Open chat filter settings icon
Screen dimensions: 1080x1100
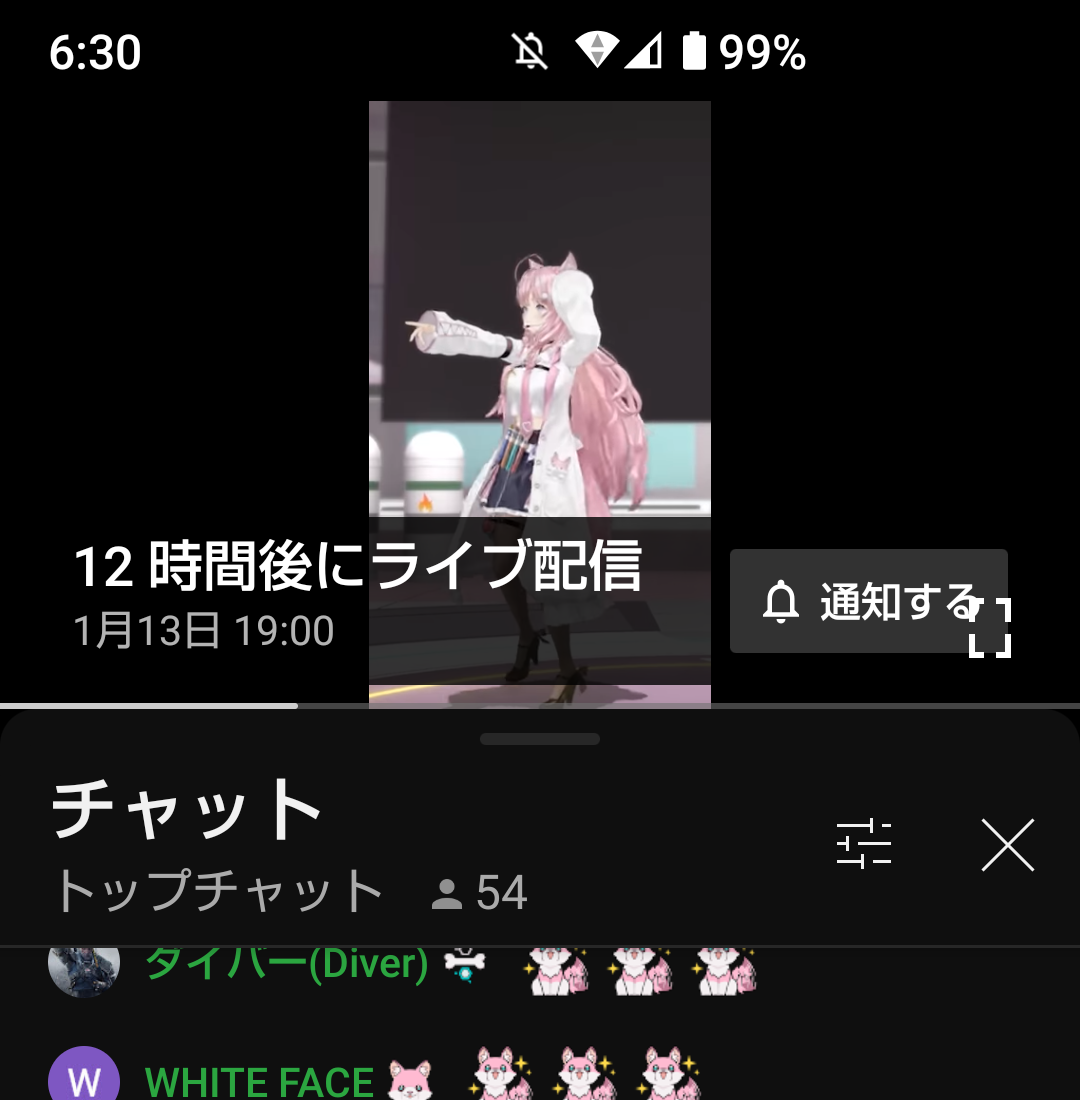coord(864,844)
